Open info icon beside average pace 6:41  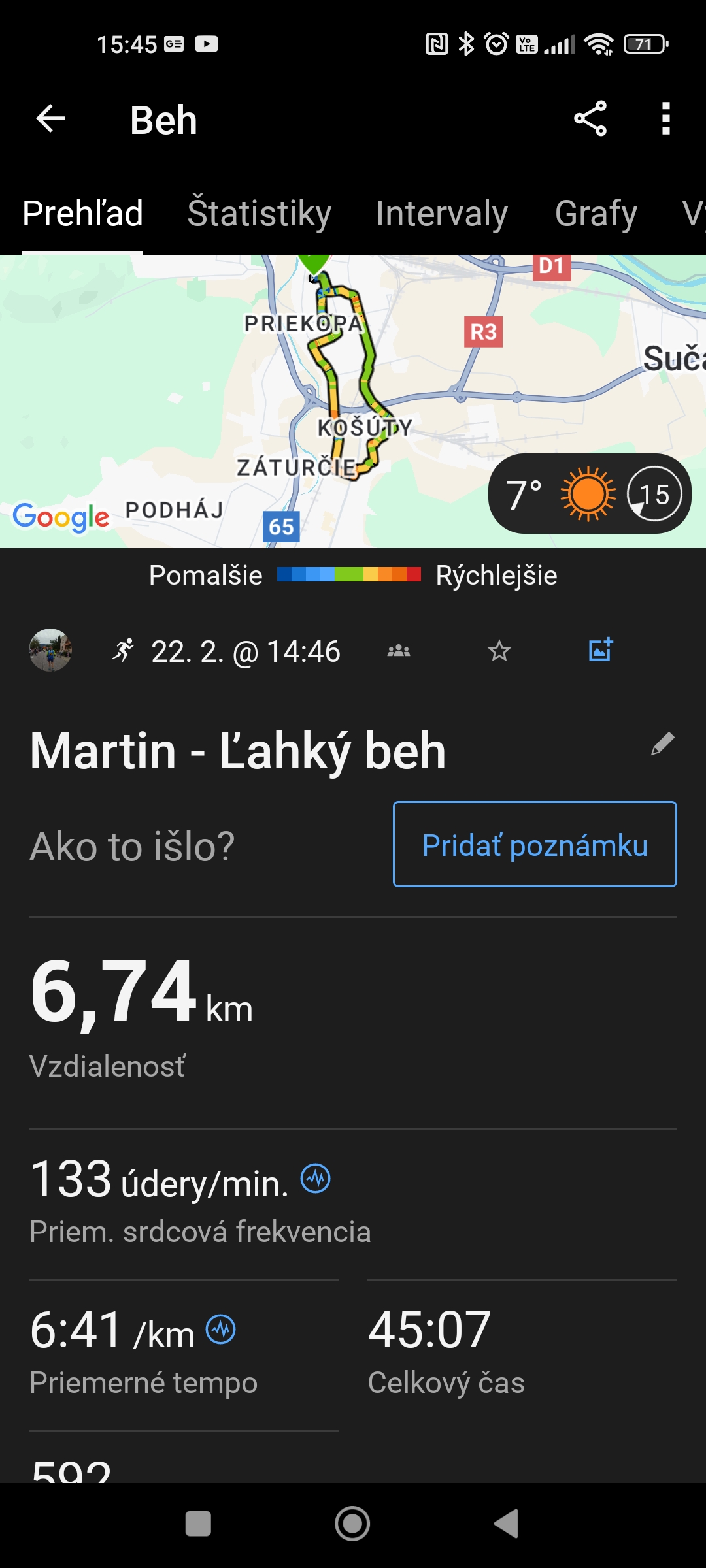click(221, 1330)
